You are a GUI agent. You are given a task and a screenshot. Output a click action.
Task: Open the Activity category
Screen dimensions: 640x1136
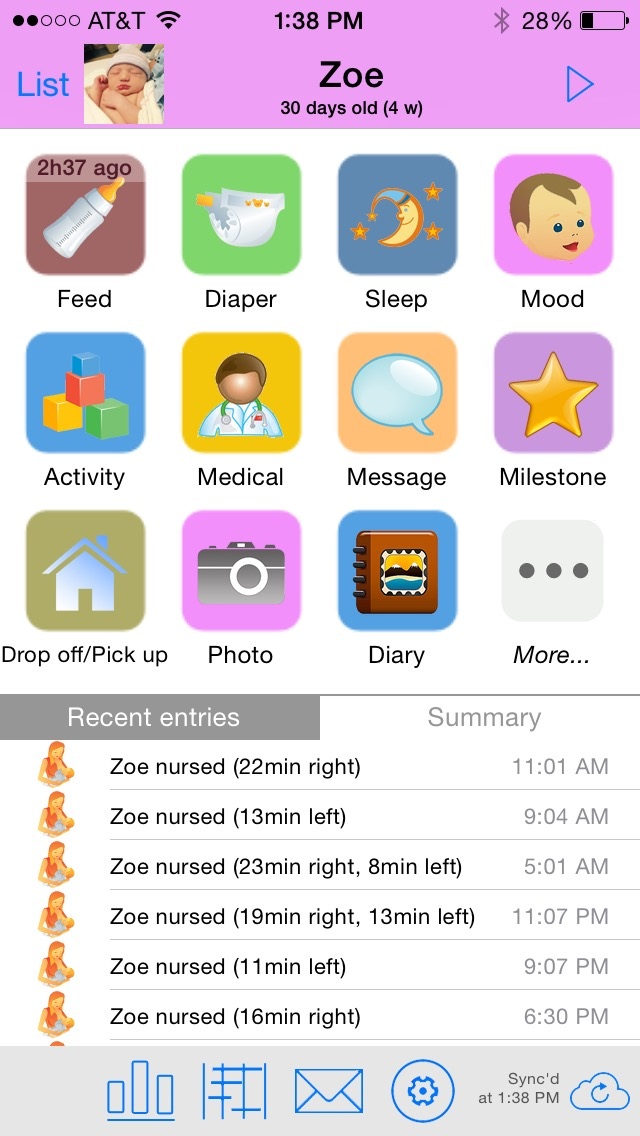[x=85, y=393]
